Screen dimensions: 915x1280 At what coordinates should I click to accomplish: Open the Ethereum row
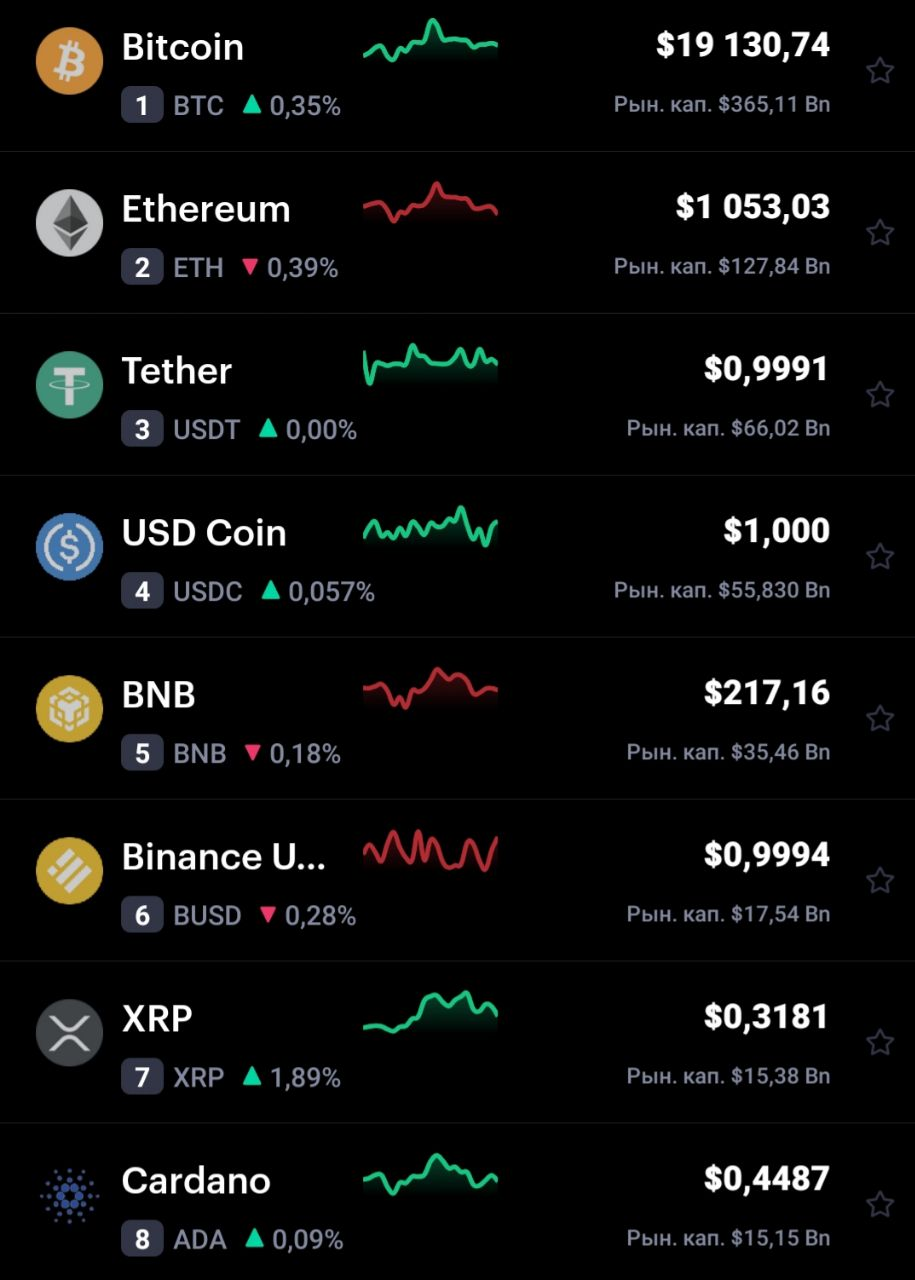(206, 210)
